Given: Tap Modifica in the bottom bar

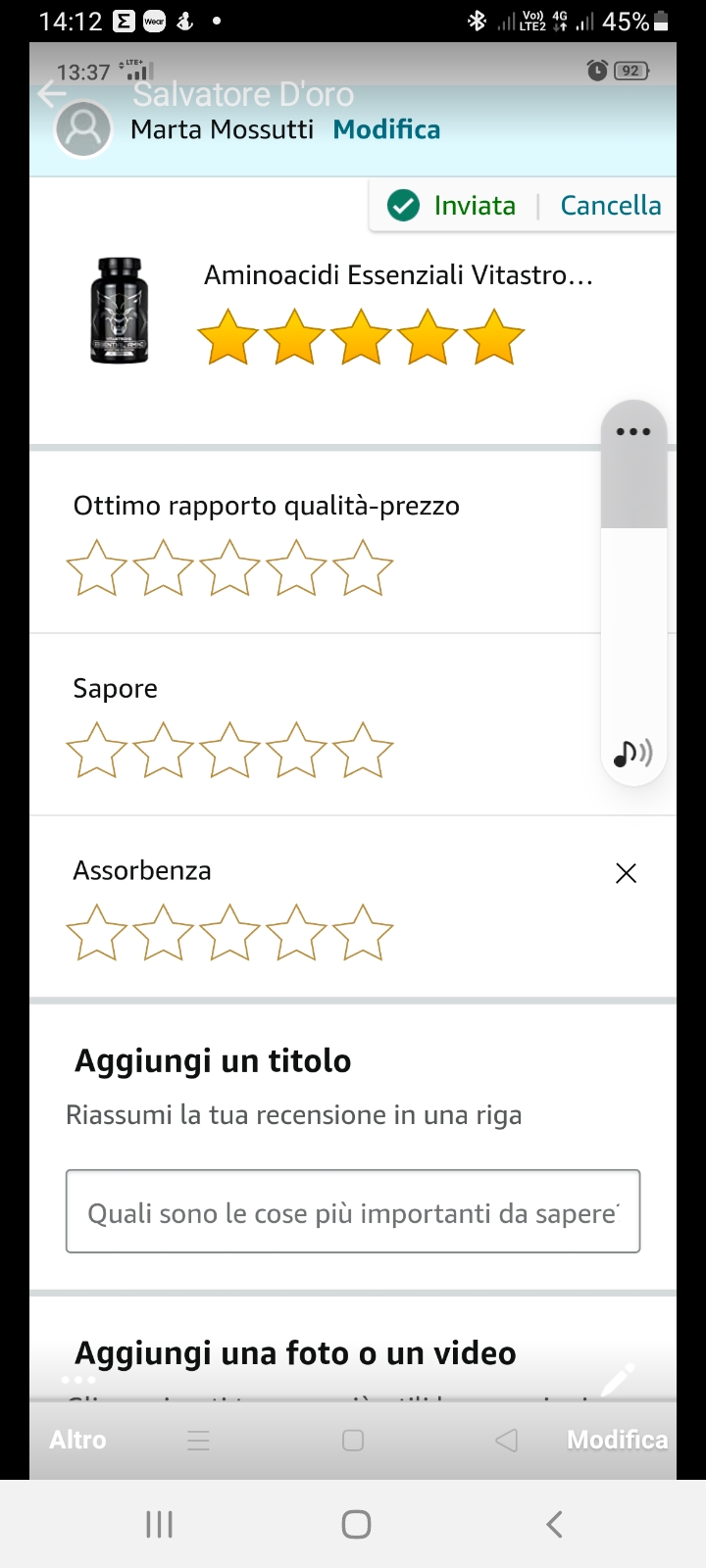Looking at the screenshot, I should pos(617,1440).
